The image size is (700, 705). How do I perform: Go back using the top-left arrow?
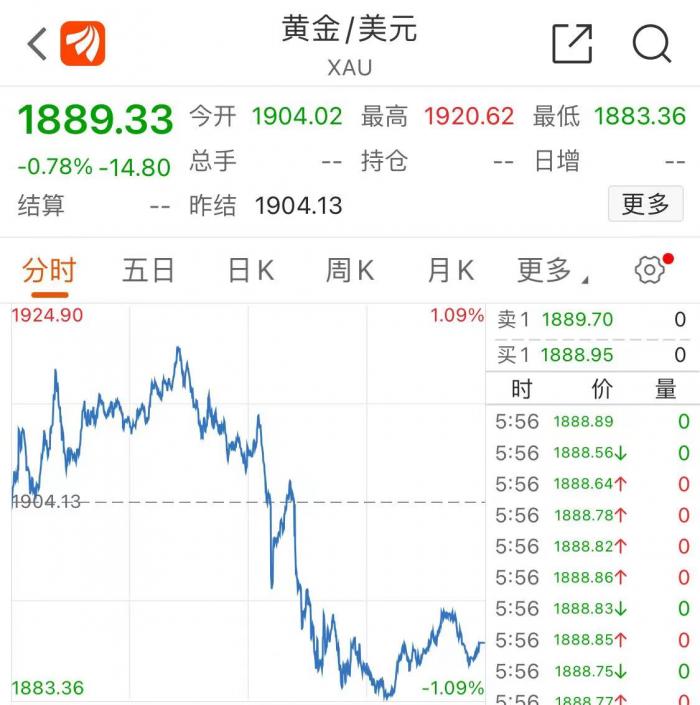[x=37, y=44]
